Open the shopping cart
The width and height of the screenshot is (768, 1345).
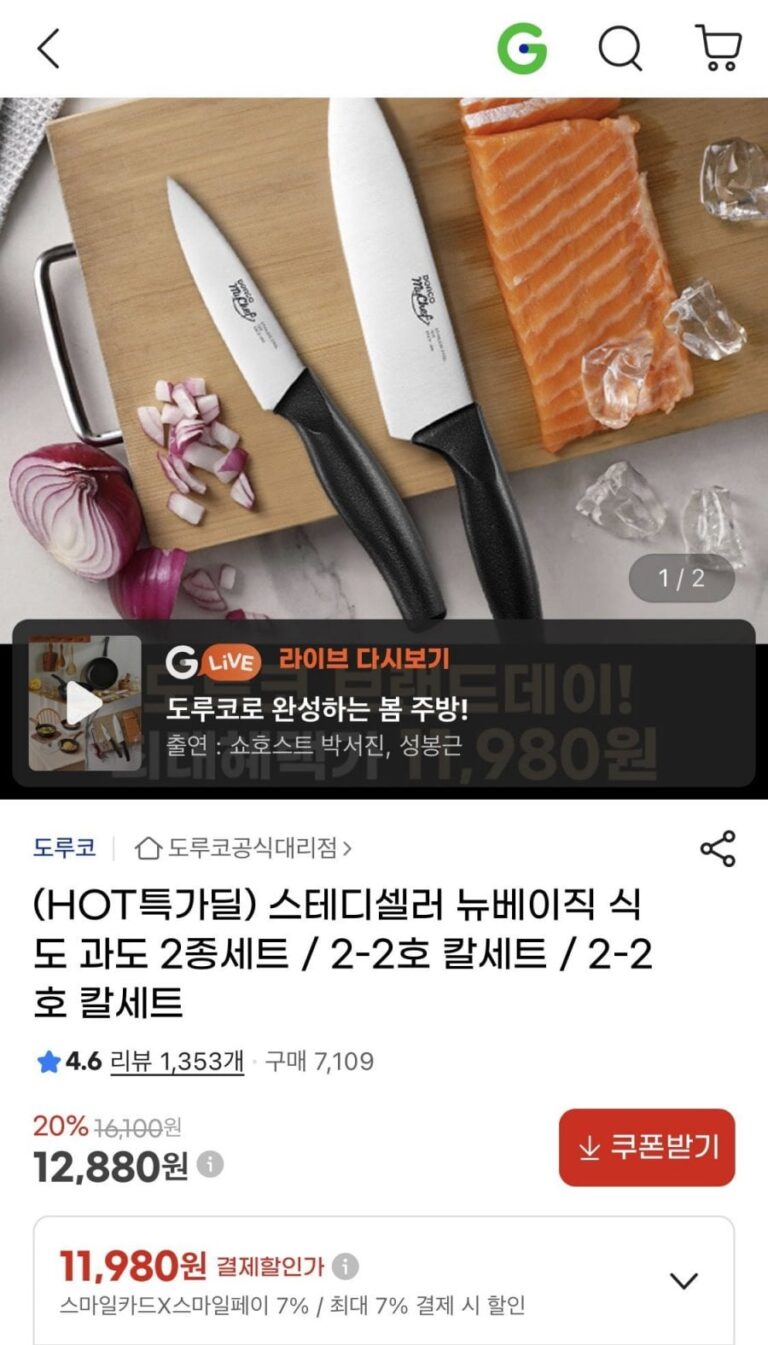[x=718, y=48]
